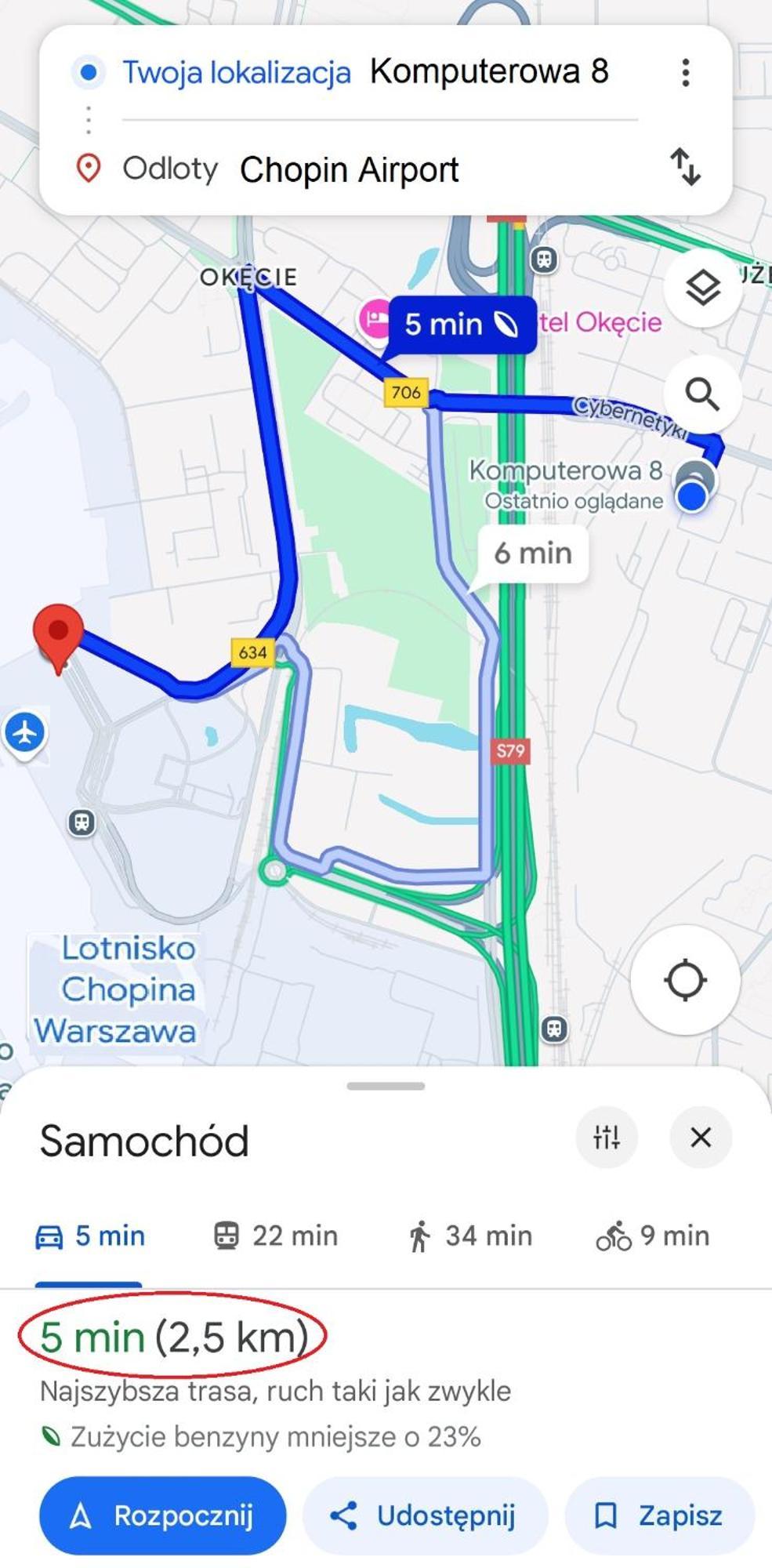Tap the Chopin Airport plane marker
Image resolution: width=772 pixels, height=1568 pixels.
coord(25,732)
